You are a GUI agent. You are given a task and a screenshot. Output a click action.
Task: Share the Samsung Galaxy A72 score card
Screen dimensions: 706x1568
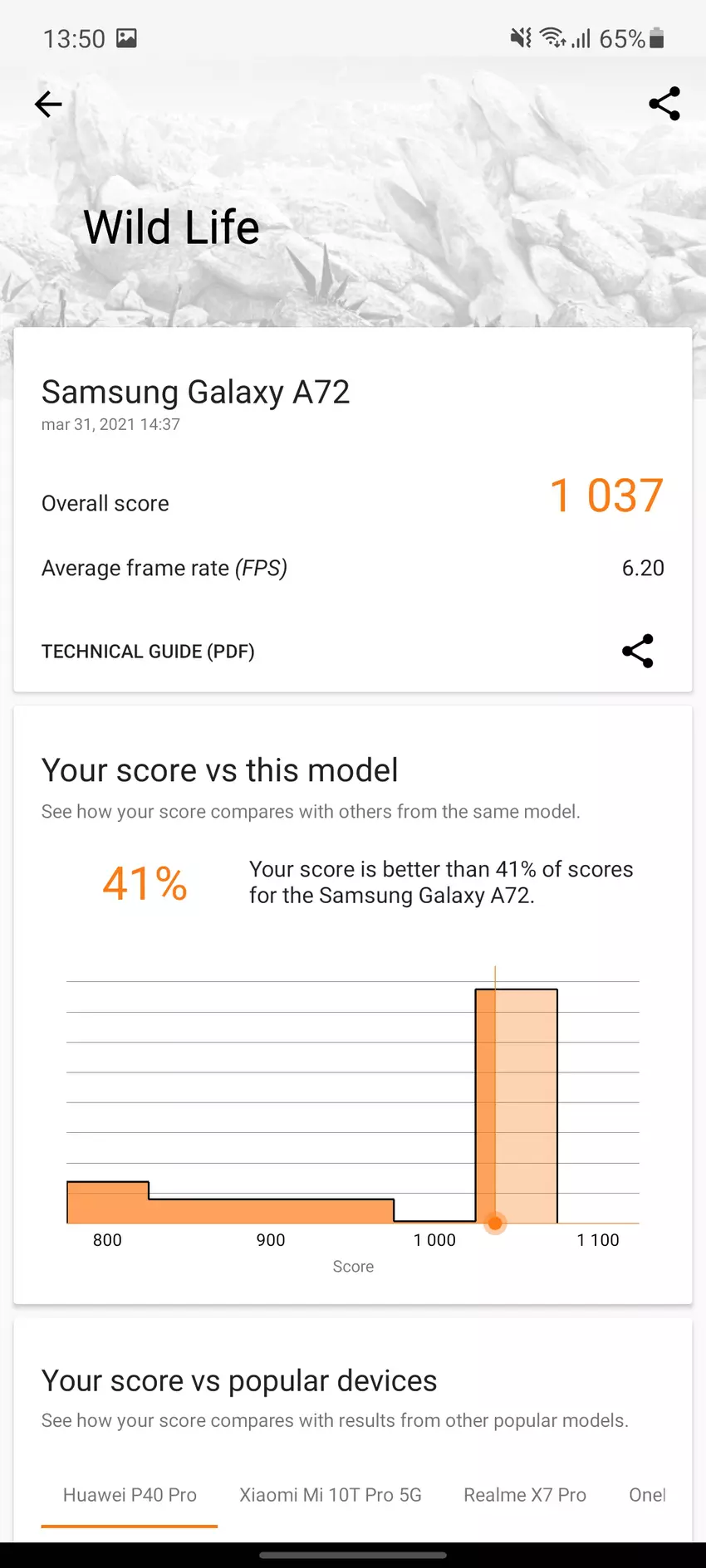click(637, 652)
